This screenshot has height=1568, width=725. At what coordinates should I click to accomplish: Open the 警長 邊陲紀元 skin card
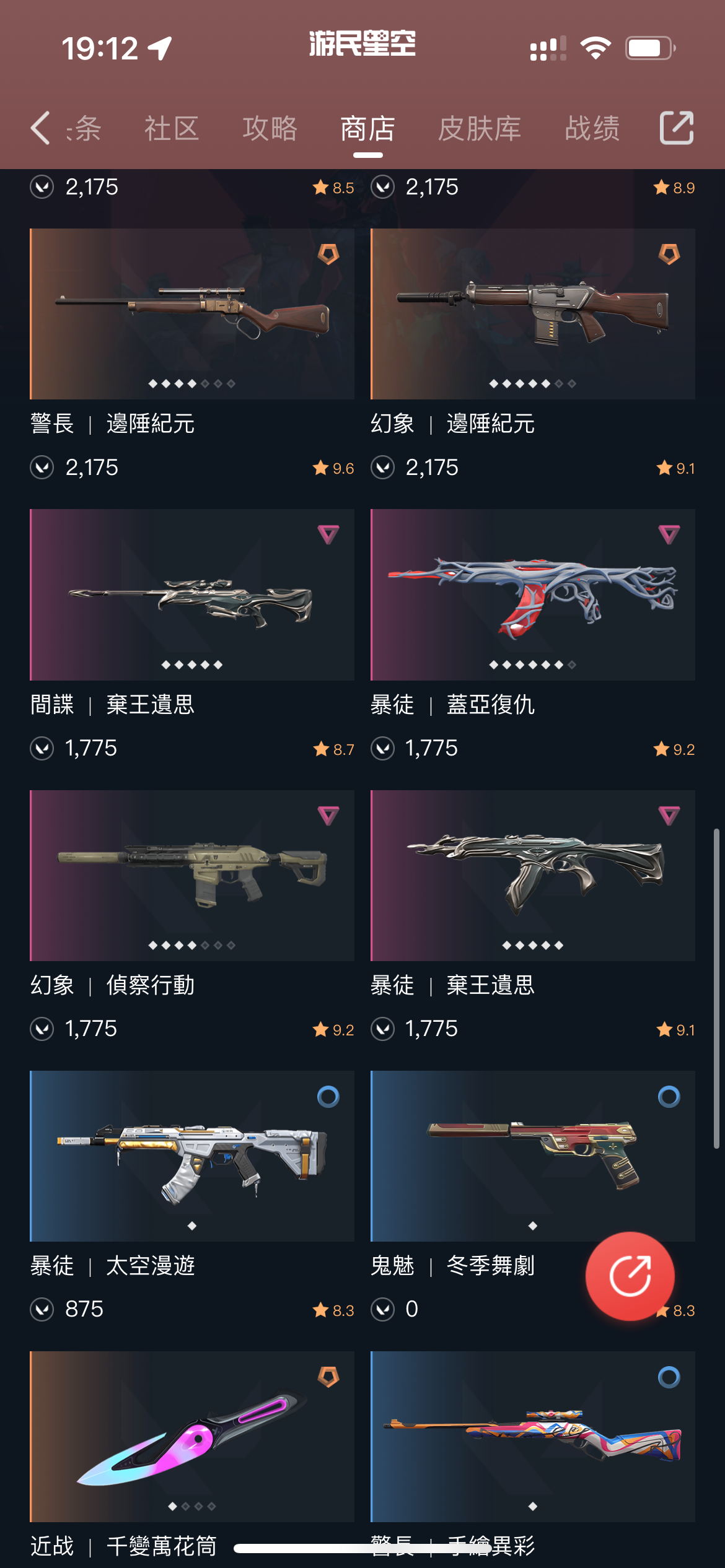(192, 314)
